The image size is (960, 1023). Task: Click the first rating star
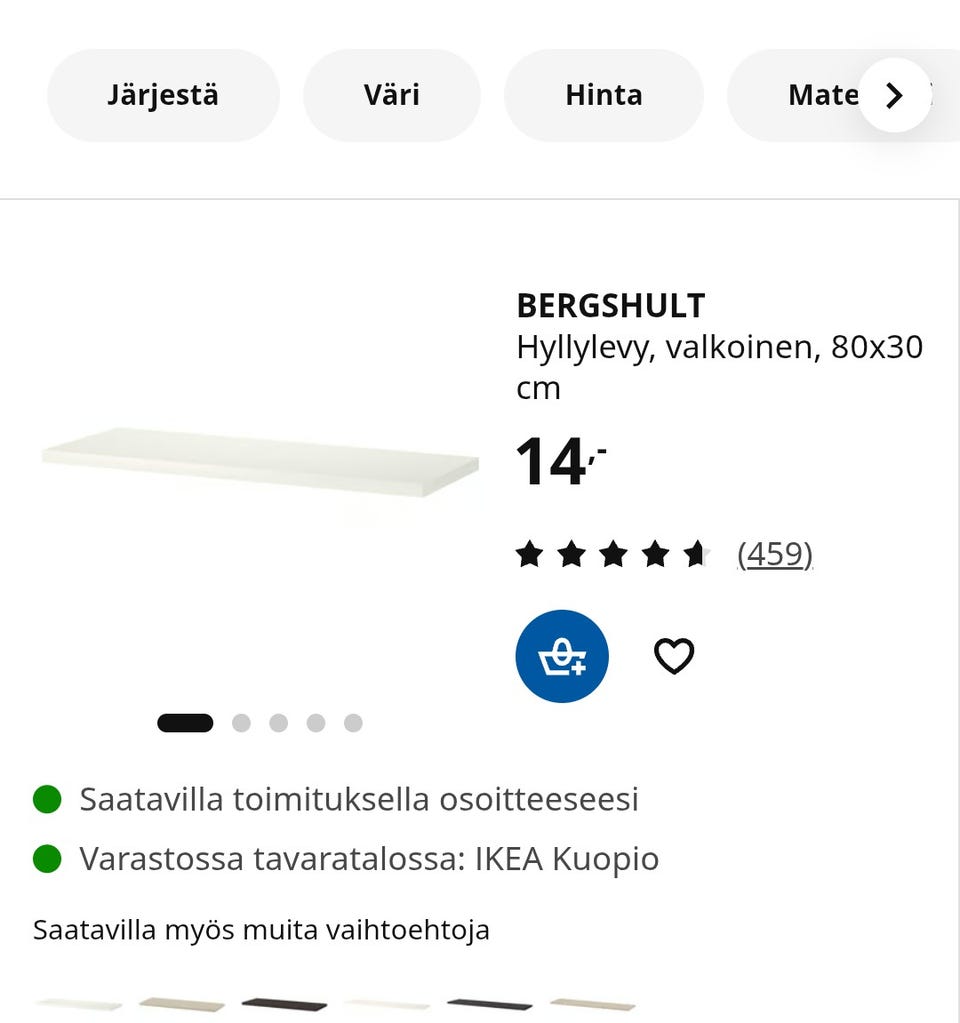[530, 553]
